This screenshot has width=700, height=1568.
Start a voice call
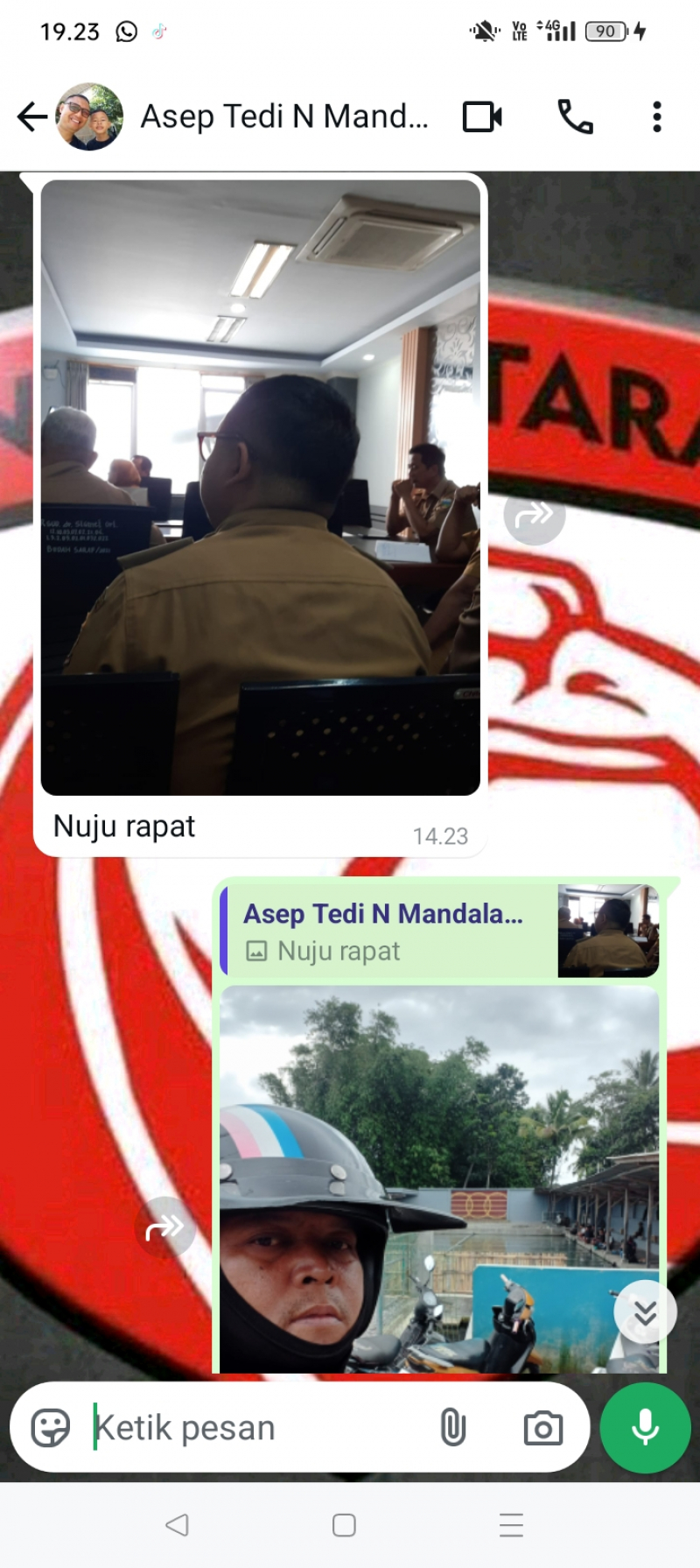coord(575,116)
